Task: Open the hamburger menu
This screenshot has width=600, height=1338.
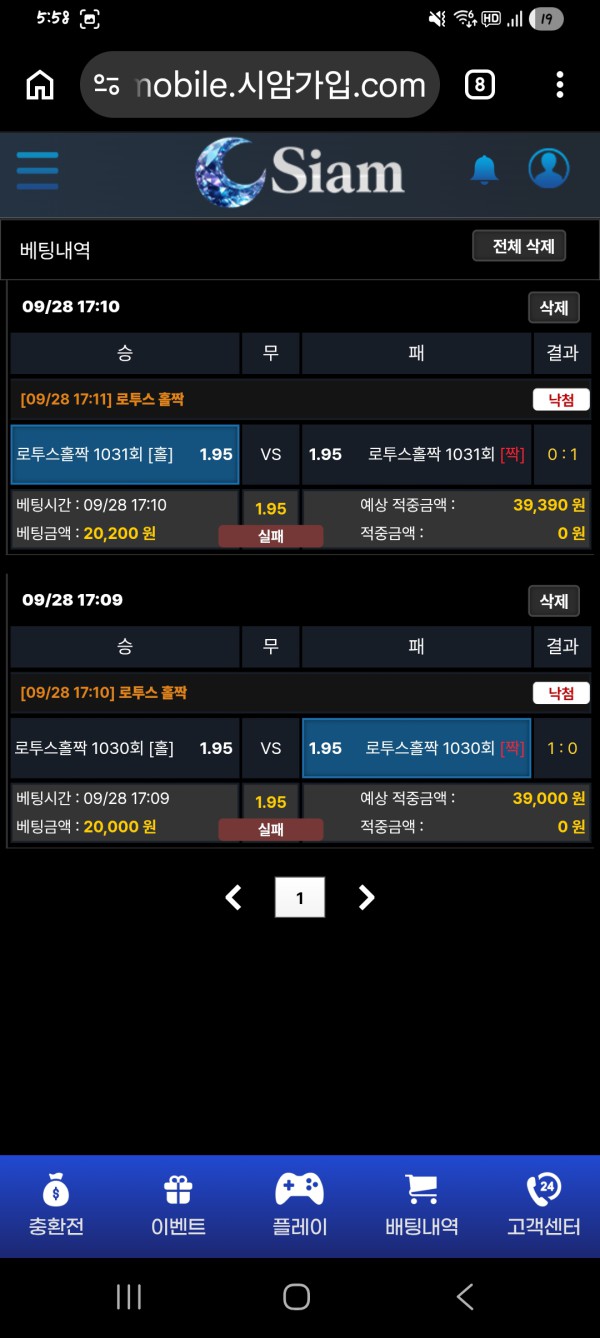Action: click(x=37, y=170)
